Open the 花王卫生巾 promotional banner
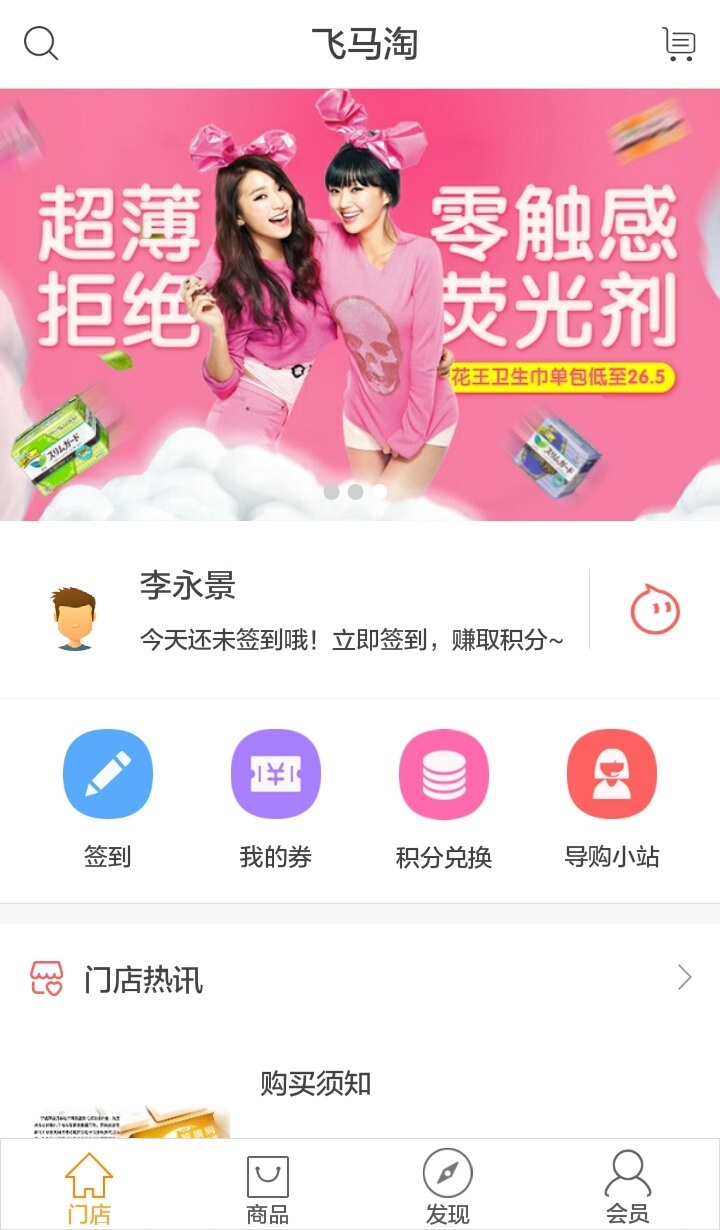The height and width of the screenshot is (1230, 720). (360, 305)
